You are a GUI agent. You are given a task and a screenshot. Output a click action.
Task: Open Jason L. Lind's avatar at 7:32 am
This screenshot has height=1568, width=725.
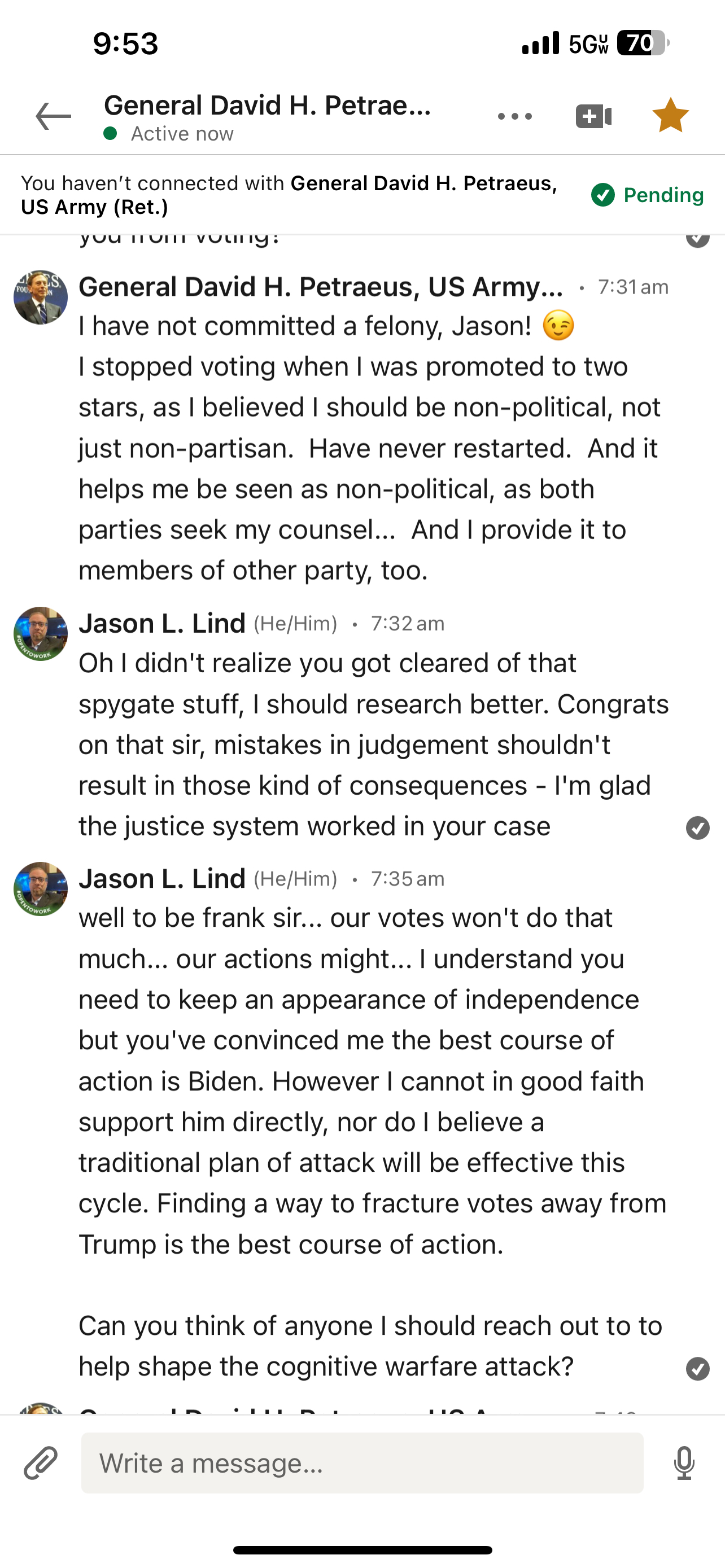click(x=41, y=634)
